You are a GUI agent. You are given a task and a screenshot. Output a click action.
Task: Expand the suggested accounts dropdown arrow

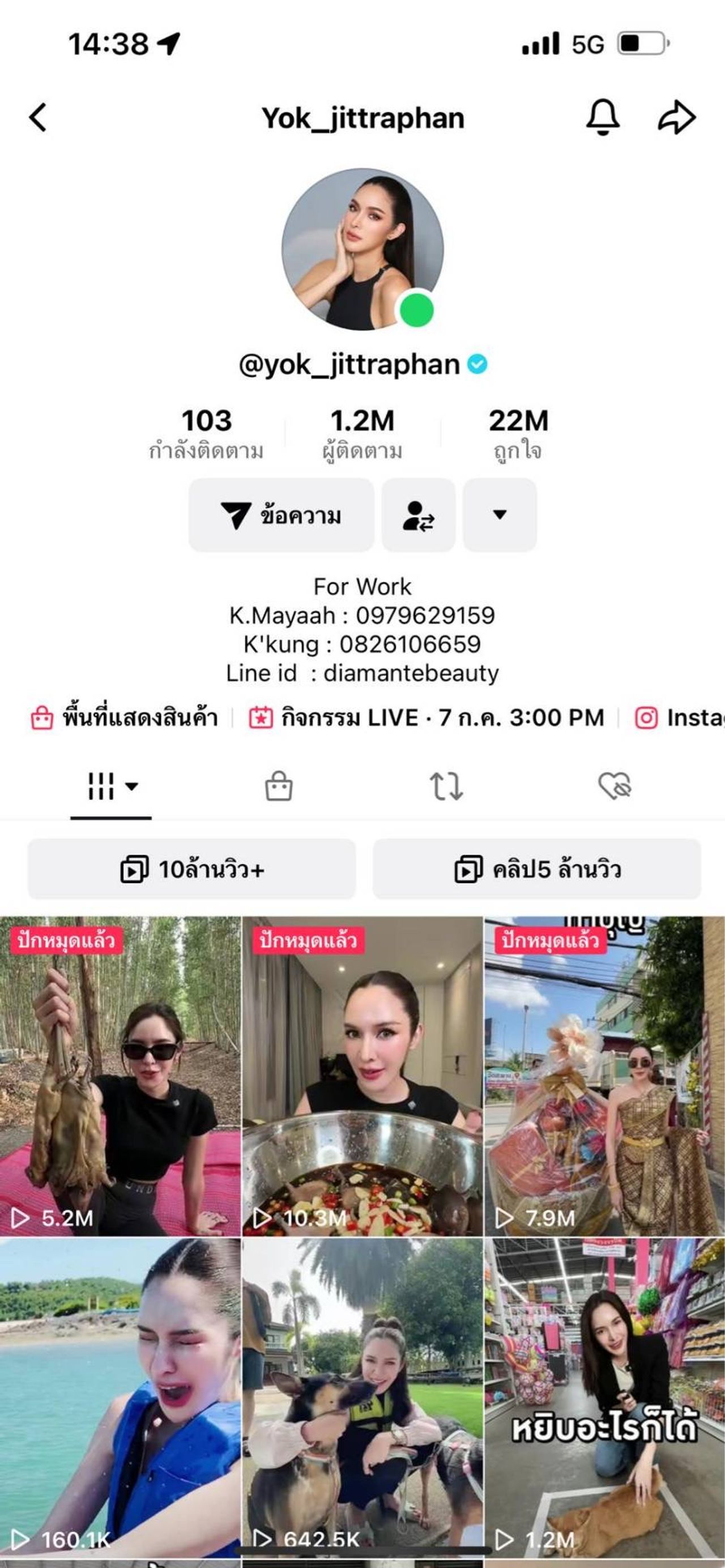pyautogui.click(x=500, y=515)
